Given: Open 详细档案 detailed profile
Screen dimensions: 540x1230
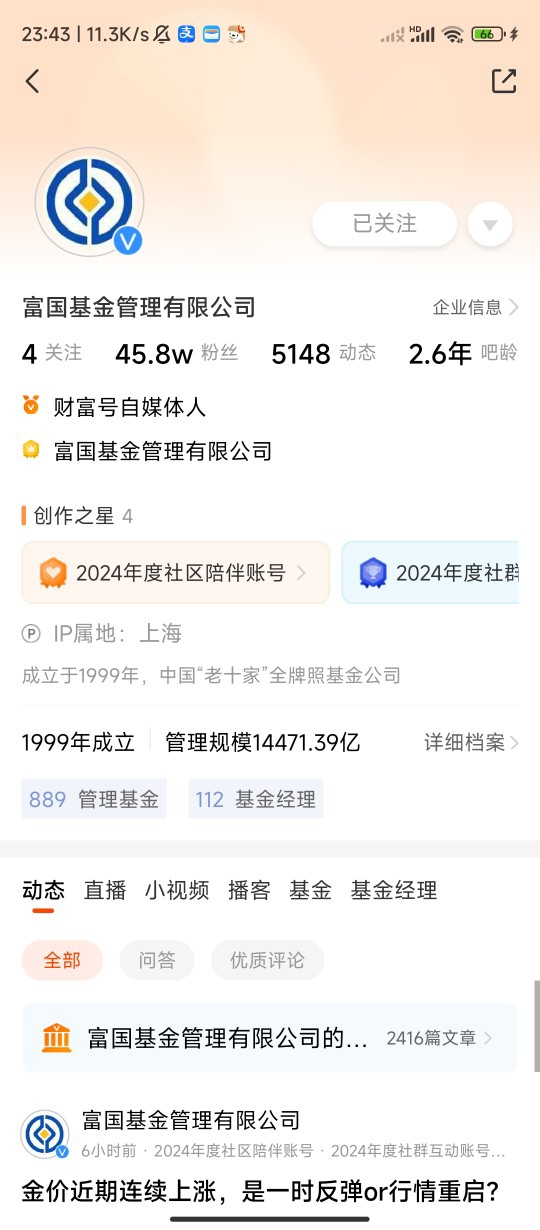Looking at the screenshot, I should coord(472,743).
